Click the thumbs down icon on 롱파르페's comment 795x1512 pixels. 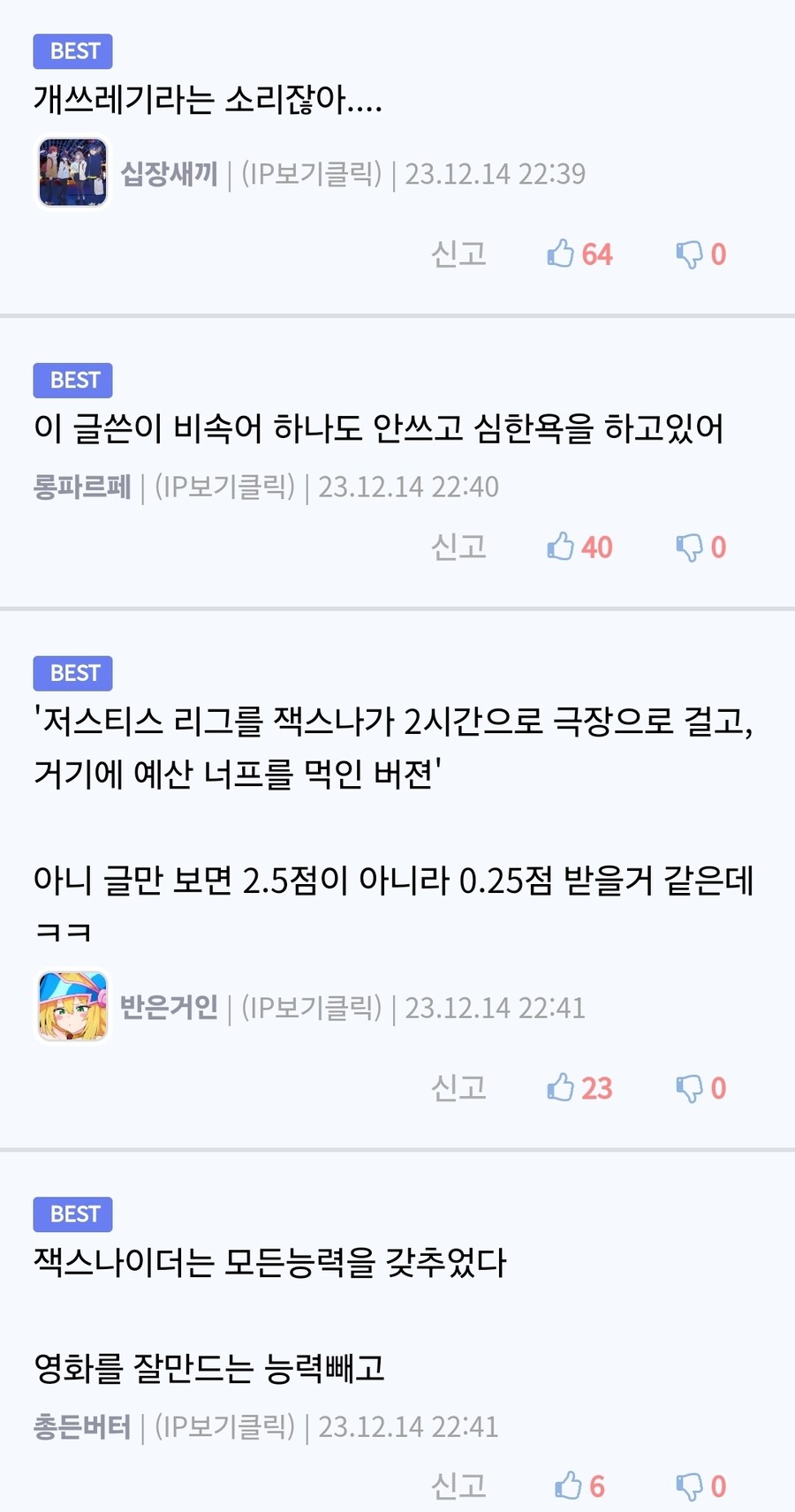click(x=690, y=547)
